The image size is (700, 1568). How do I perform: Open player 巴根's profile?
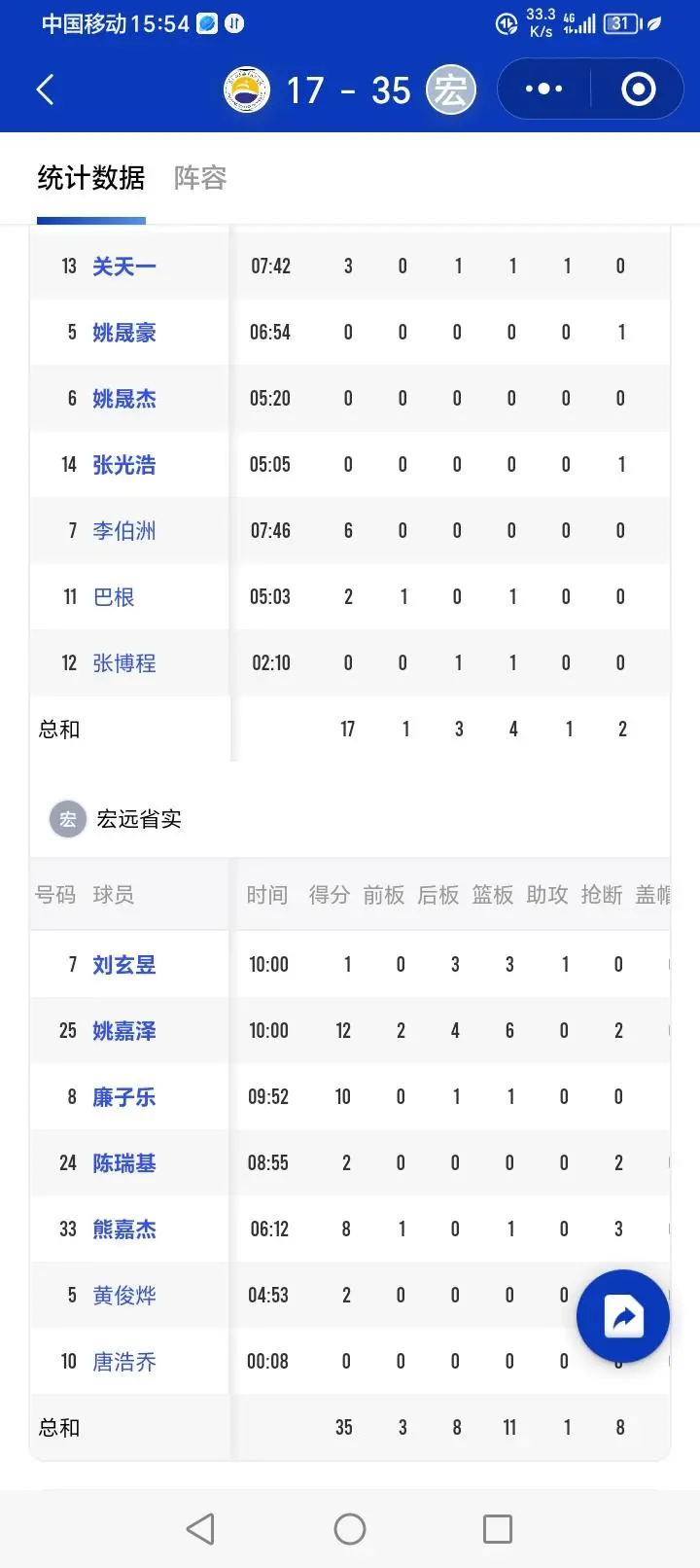114,597
